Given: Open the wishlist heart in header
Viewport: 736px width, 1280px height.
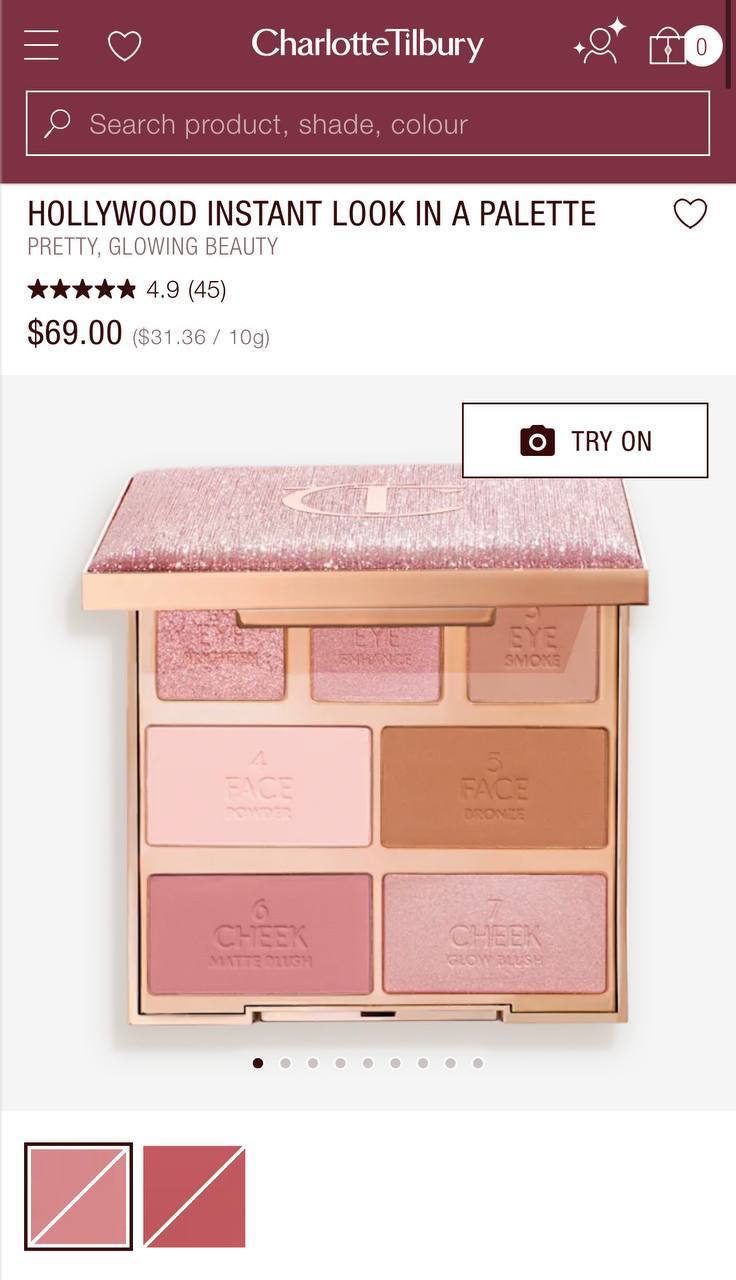Looking at the screenshot, I should [x=124, y=46].
